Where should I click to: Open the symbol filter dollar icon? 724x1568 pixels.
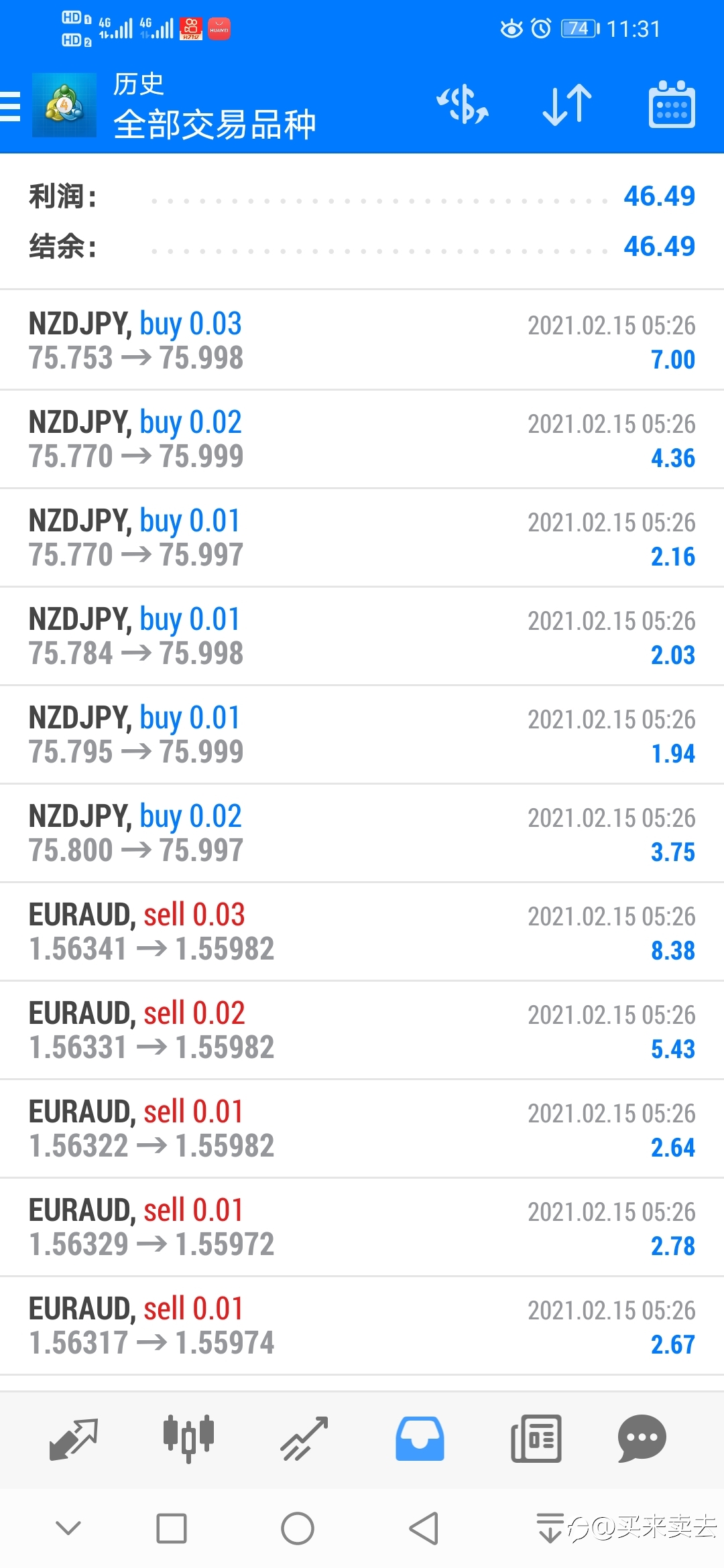point(463,105)
